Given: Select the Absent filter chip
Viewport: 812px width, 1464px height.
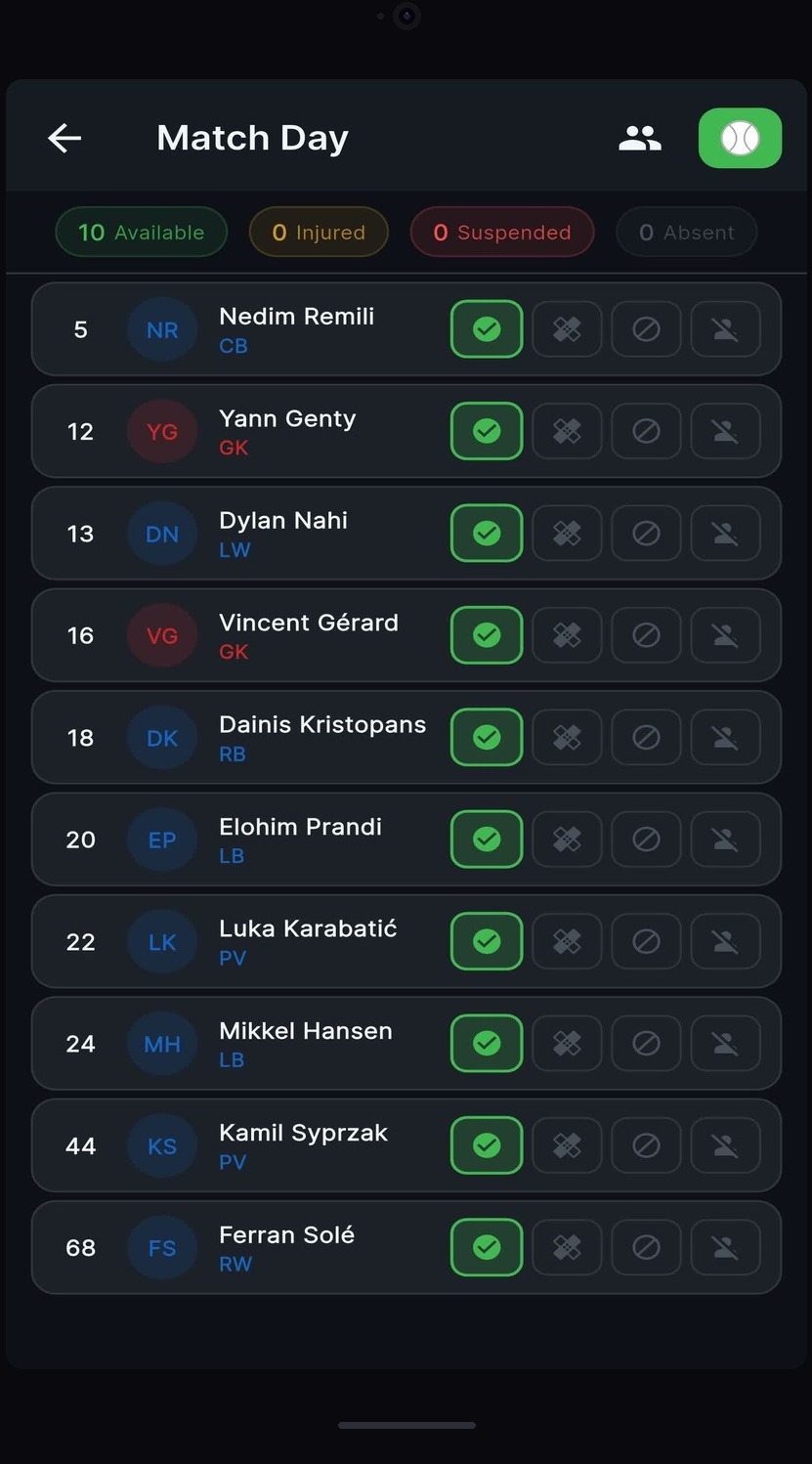Looking at the screenshot, I should click(x=686, y=232).
